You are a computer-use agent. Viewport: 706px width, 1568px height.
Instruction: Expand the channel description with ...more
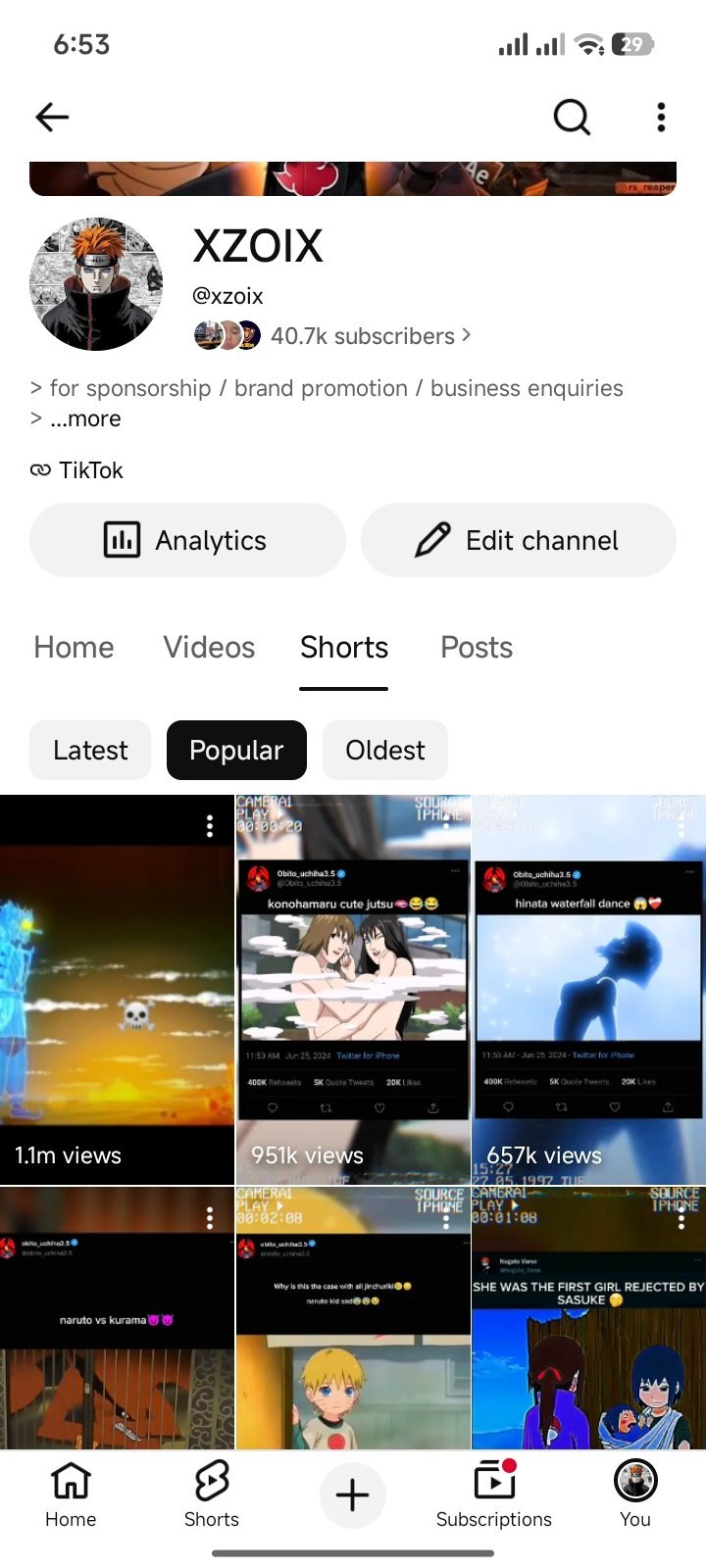point(85,418)
